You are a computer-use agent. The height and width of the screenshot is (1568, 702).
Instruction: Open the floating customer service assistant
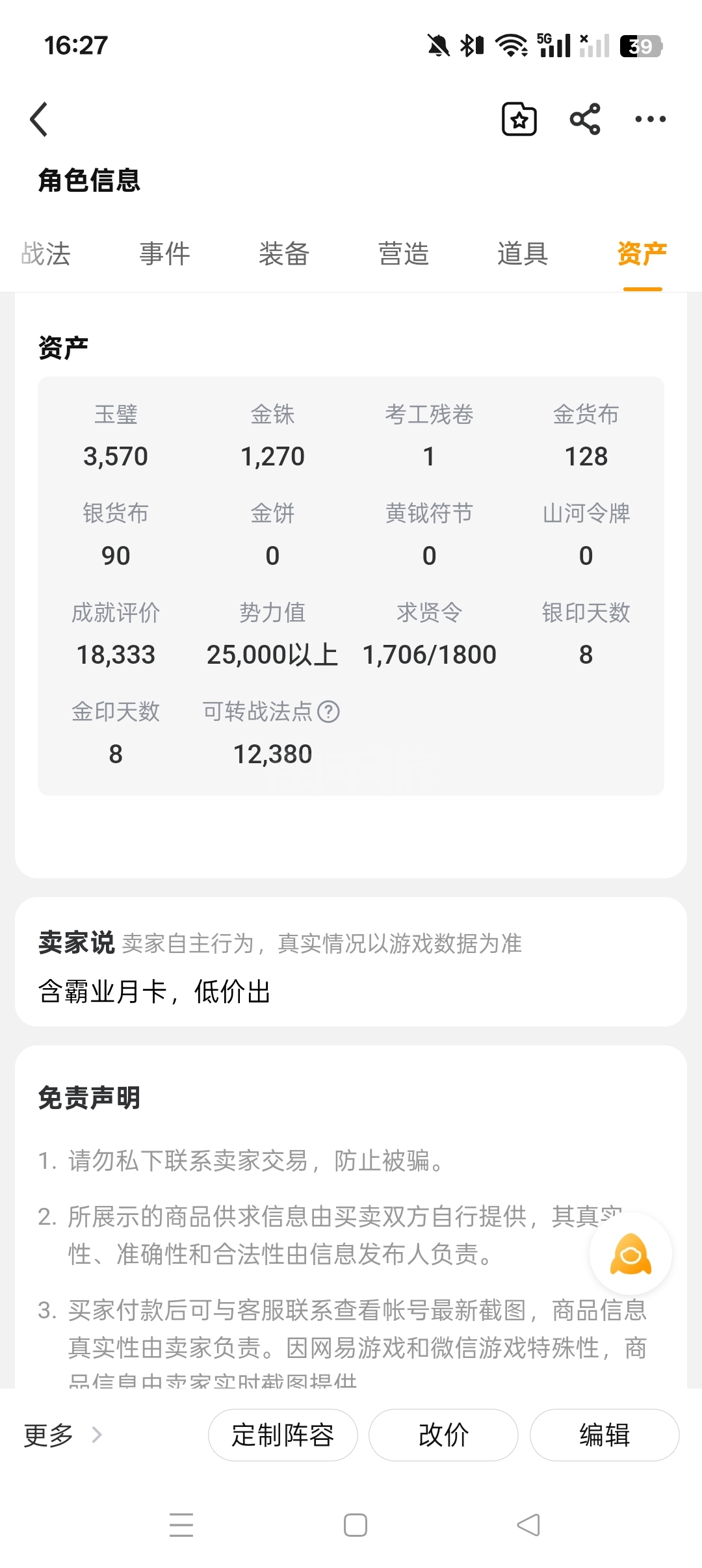pyautogui.click(x=630, y=1253)
